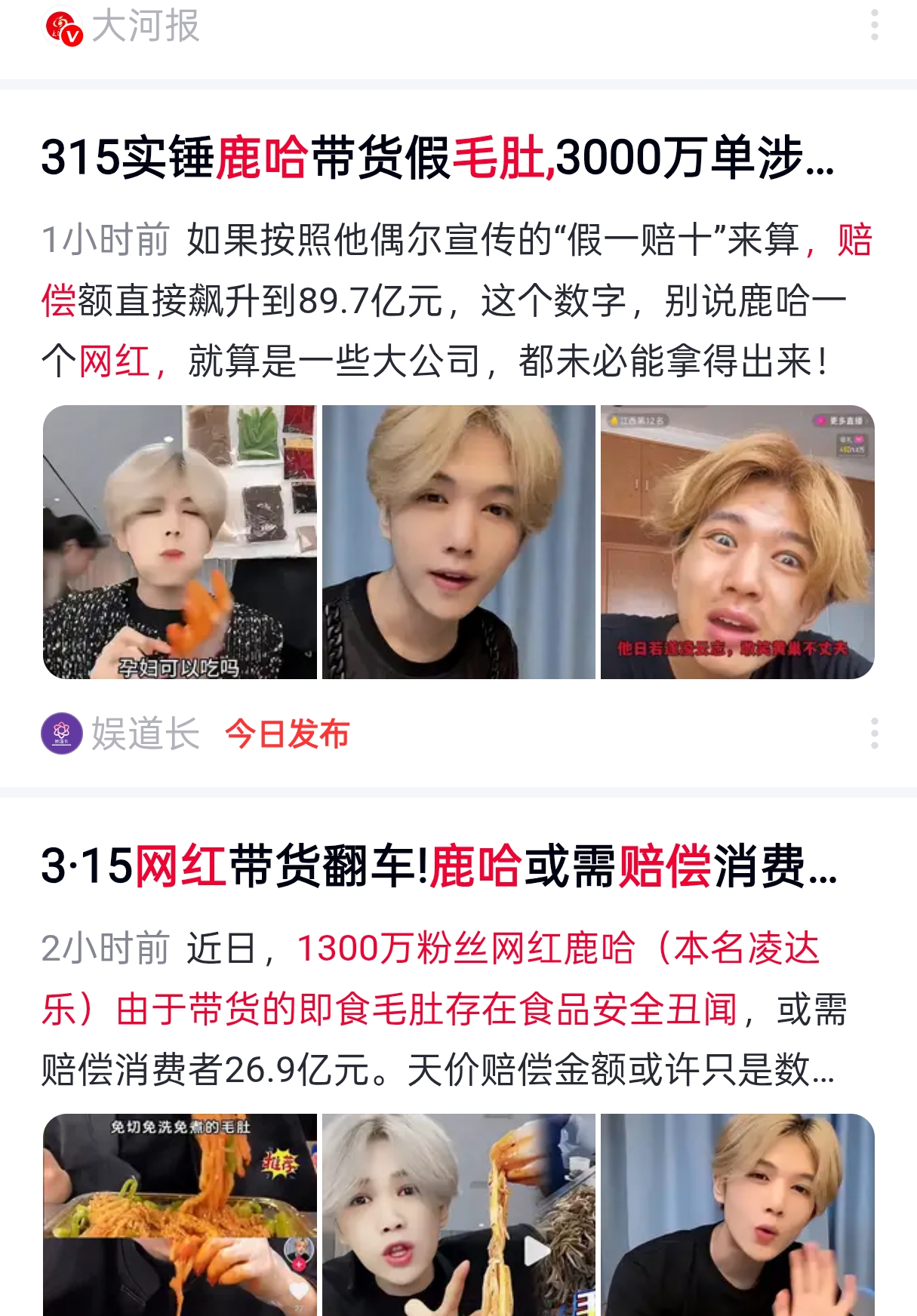Open the article titled 315实锤鹿哈带货假毛肚
Screen dimensions: 917x1316
pos(438,157)
